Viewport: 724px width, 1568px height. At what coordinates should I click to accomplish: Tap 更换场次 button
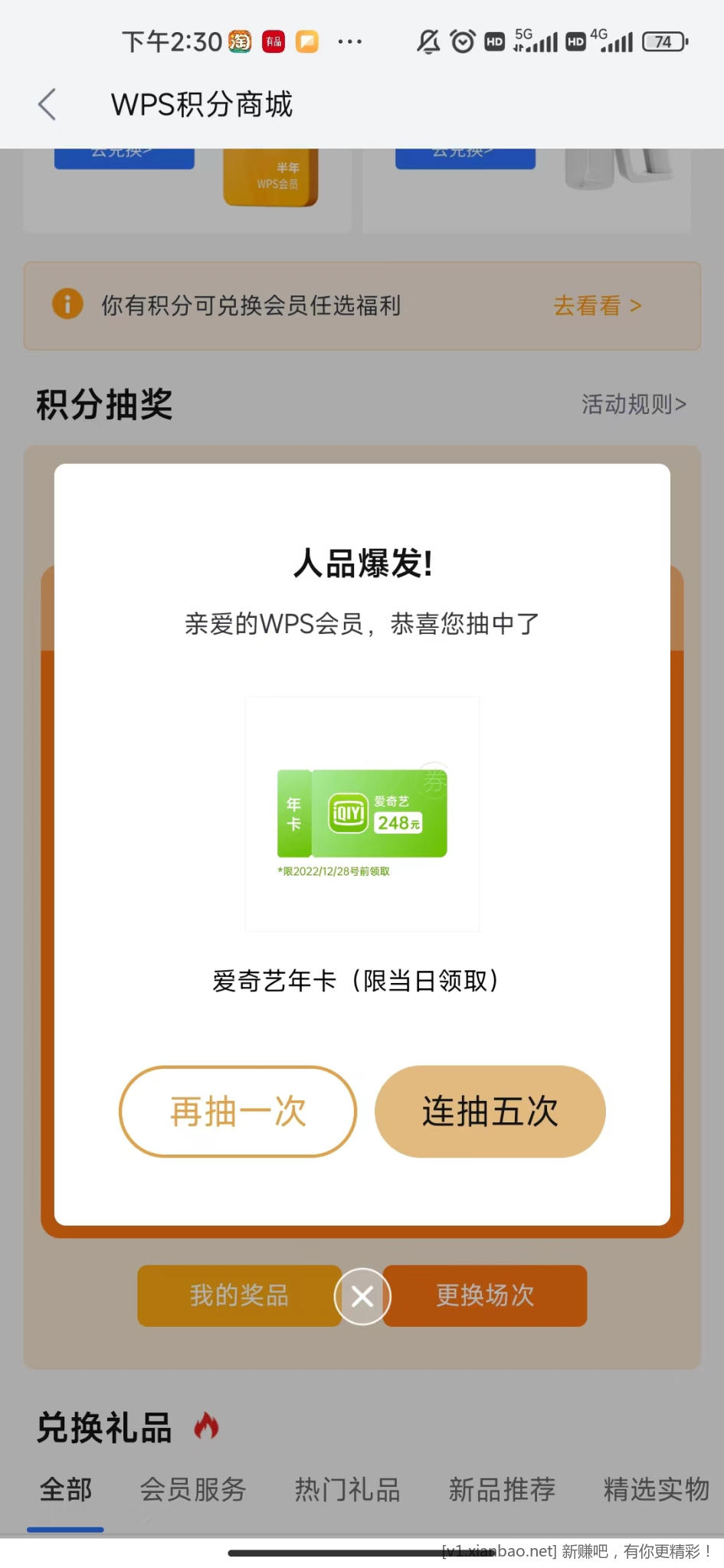click(x=486, y=1295)
